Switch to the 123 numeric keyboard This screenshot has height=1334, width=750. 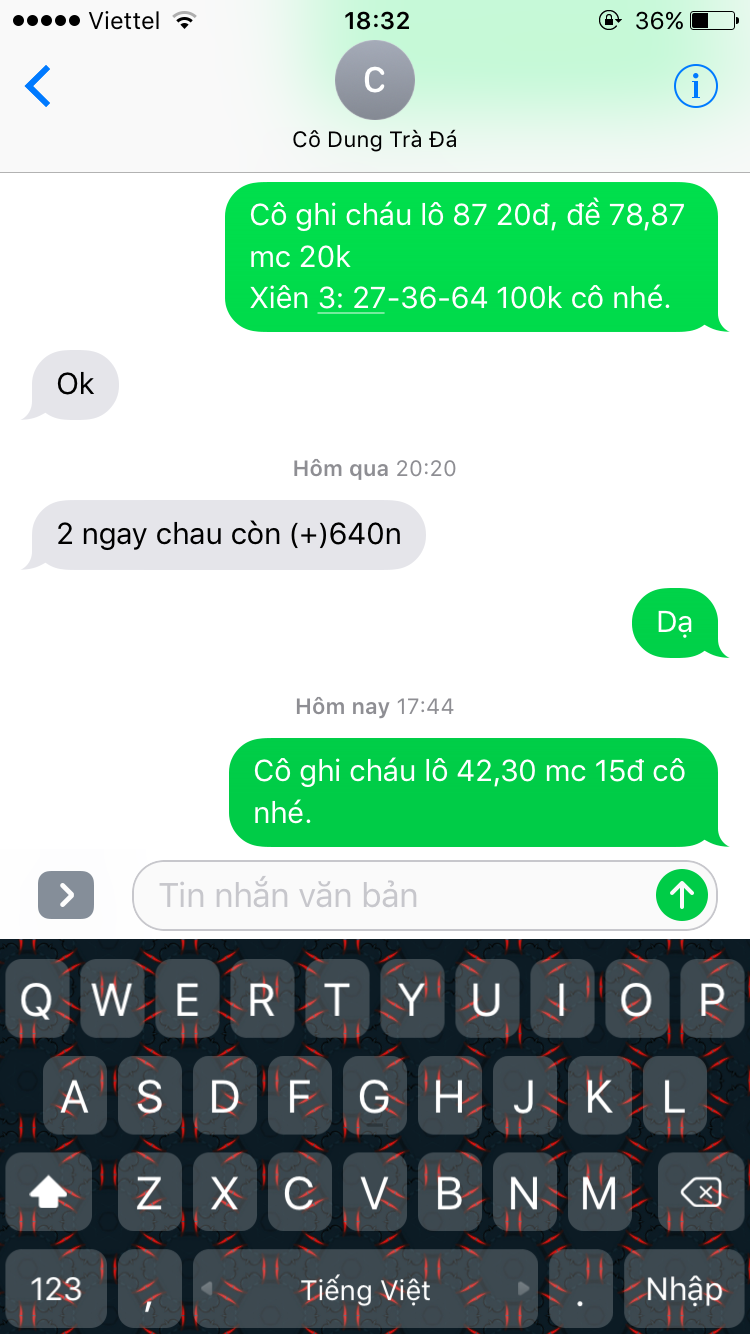(56, 1289)
